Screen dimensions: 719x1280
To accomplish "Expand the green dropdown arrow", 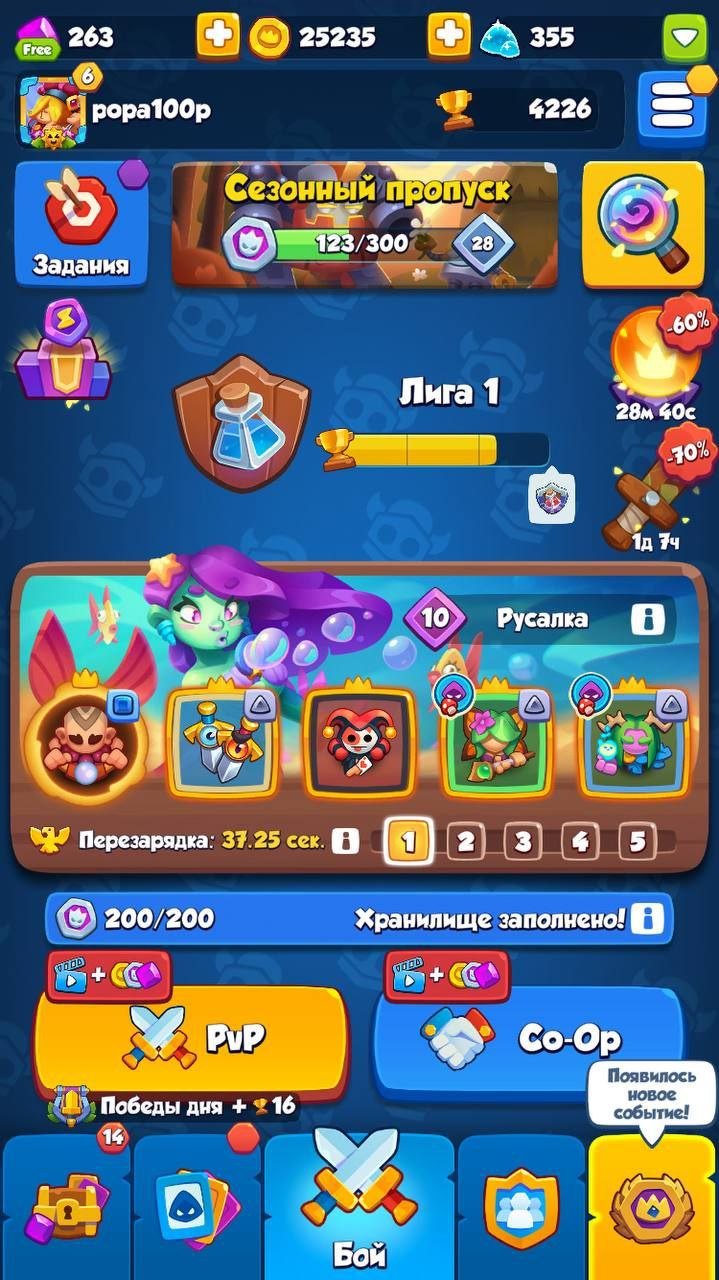I will [684, 38].
